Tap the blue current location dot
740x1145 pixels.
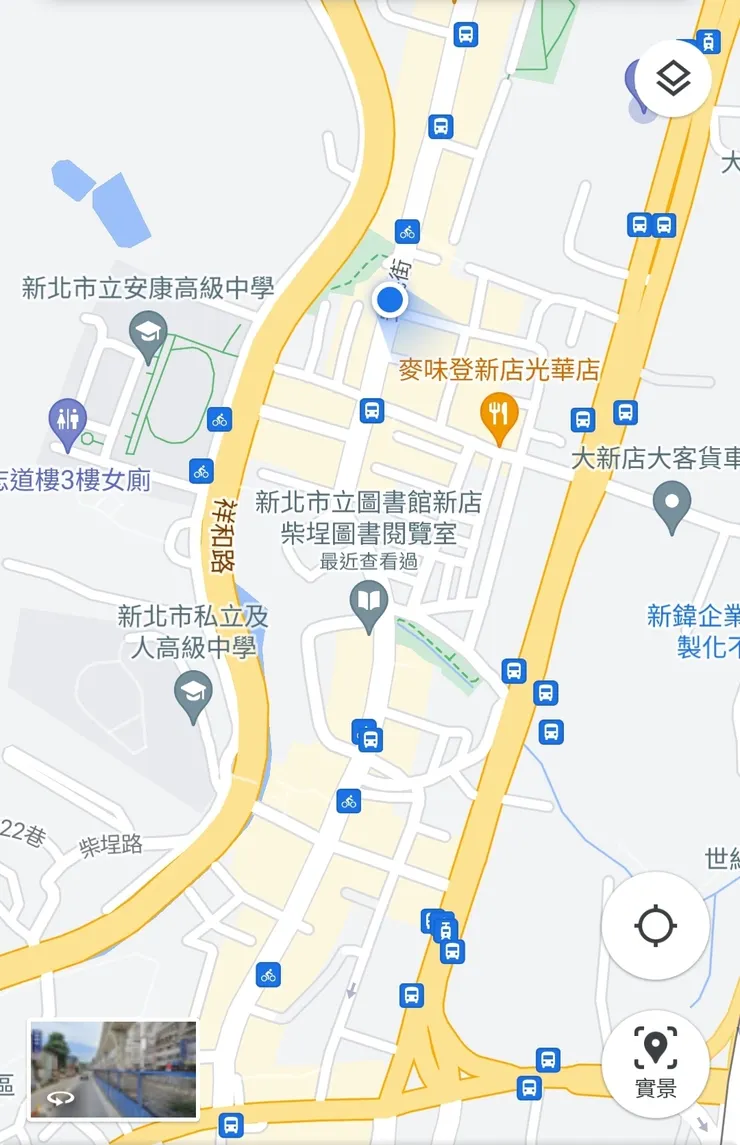[x=388, y=298]
